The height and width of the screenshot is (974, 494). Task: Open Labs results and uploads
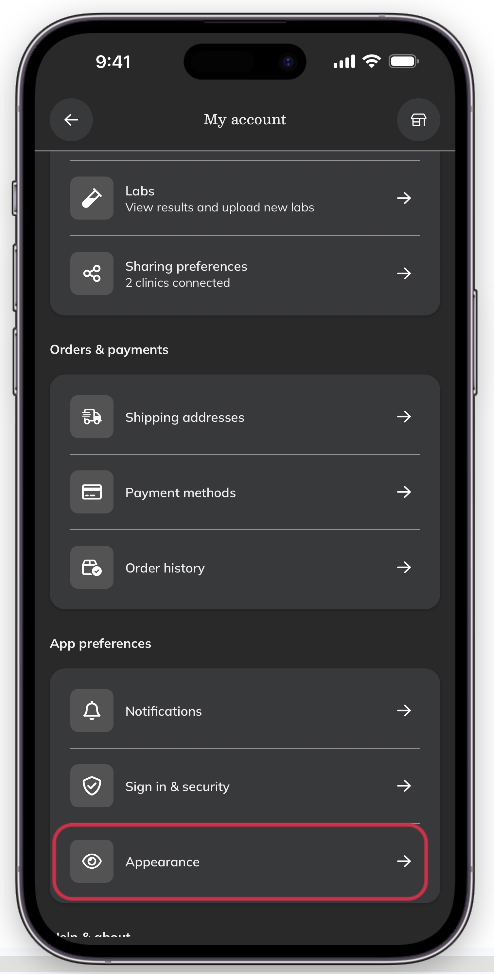pos(245,198)
